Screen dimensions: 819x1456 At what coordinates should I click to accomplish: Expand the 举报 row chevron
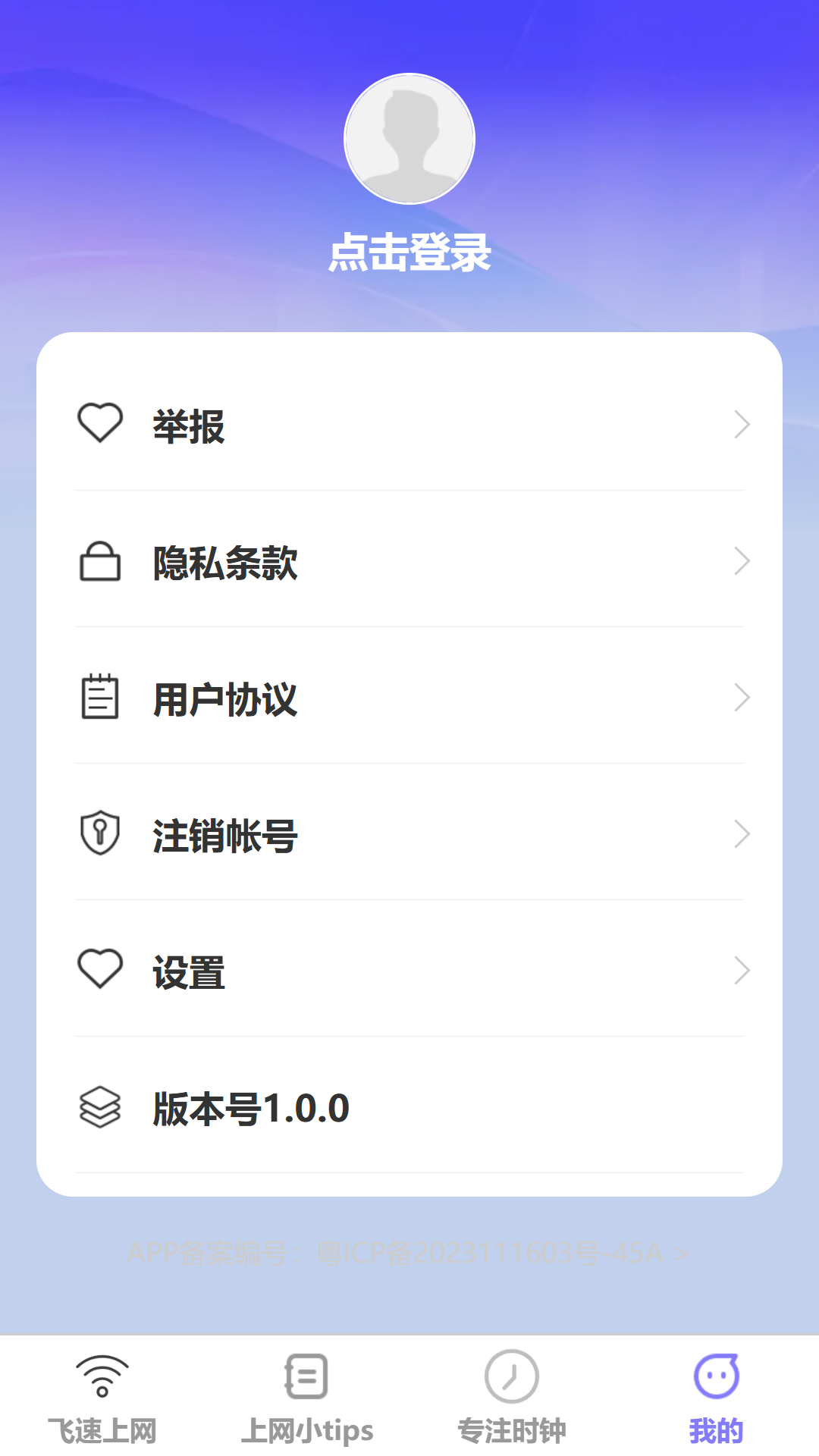click(742, 425)
